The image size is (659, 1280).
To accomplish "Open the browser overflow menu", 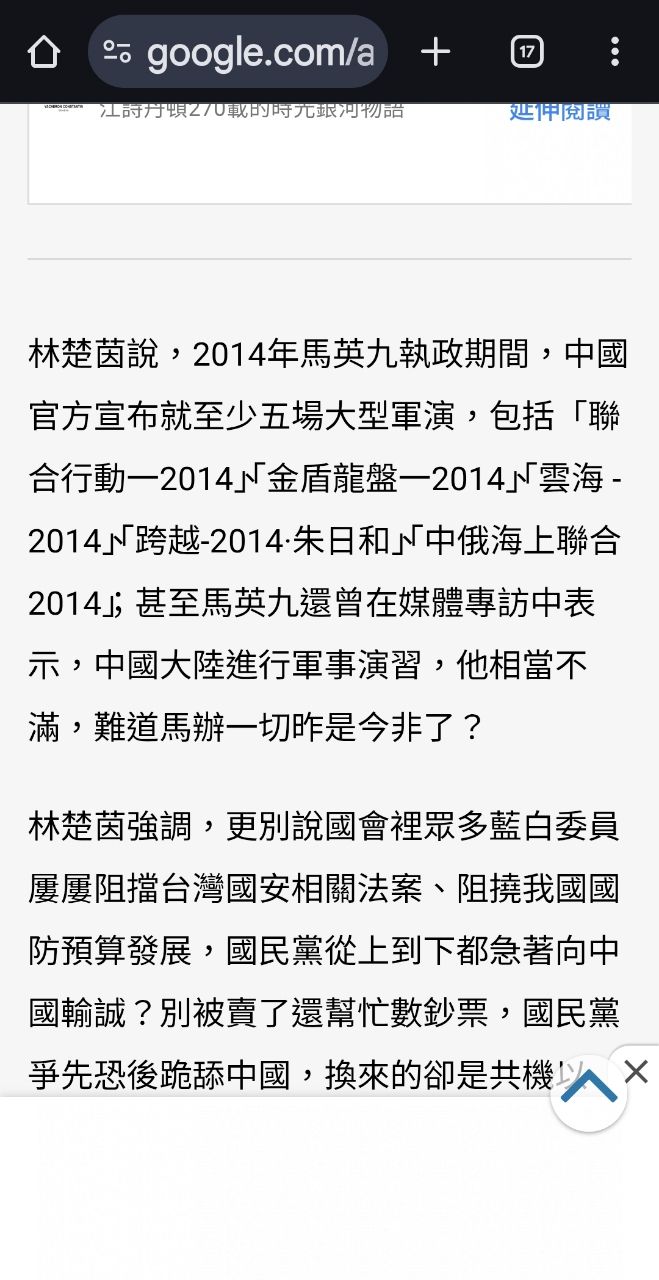I will [614, 52].
